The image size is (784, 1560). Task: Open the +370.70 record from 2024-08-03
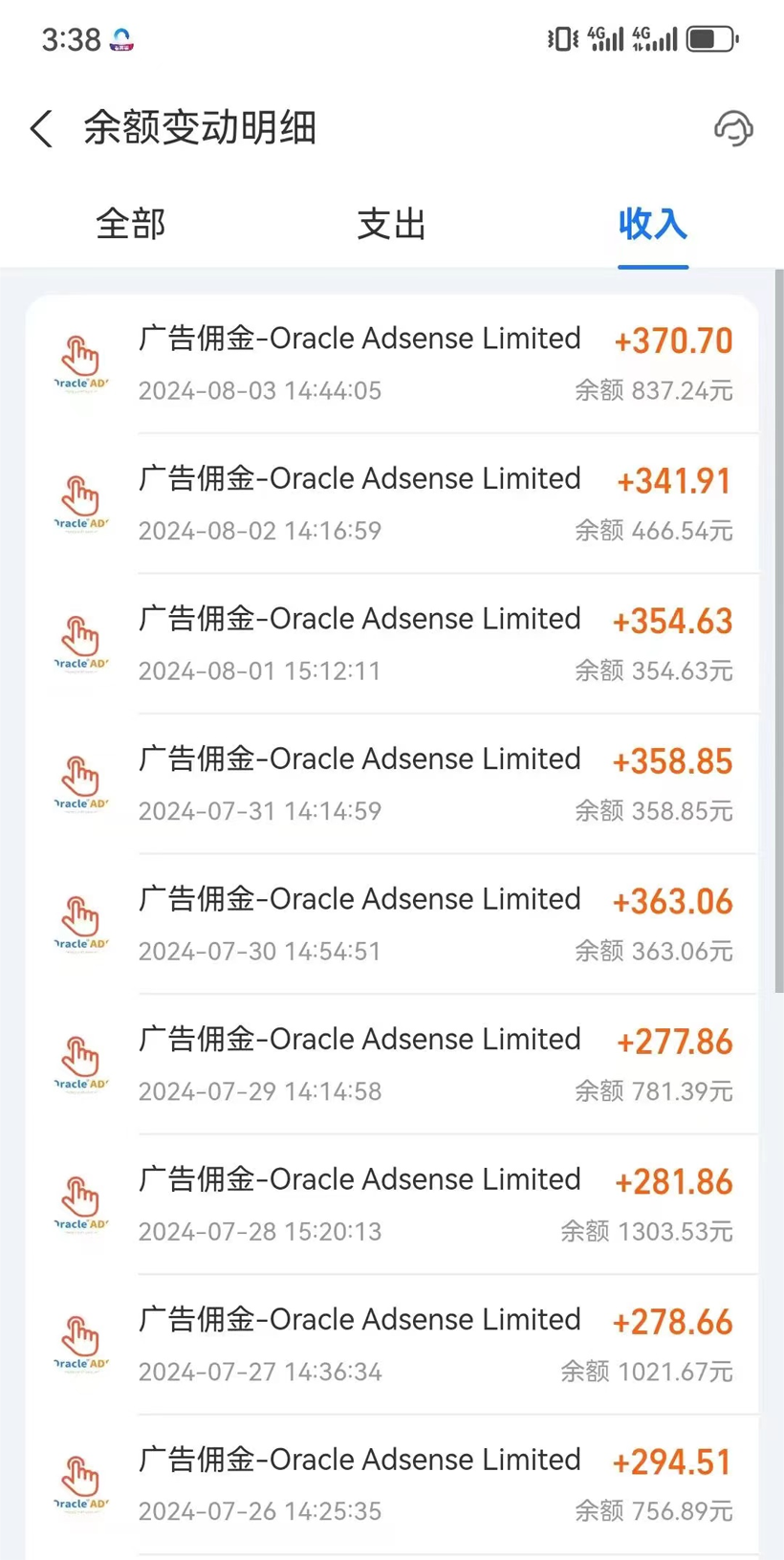[392, 363]
